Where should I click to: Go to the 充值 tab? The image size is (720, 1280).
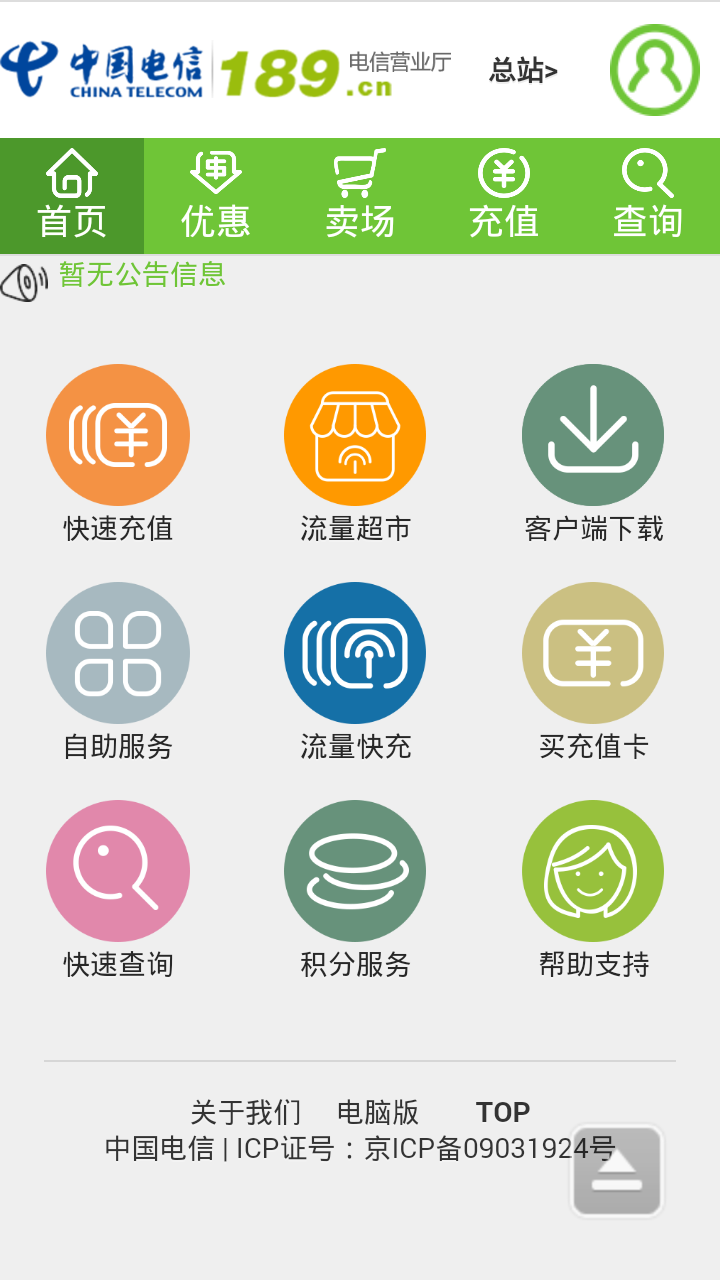pyautogui.click(x=504, y=196)
